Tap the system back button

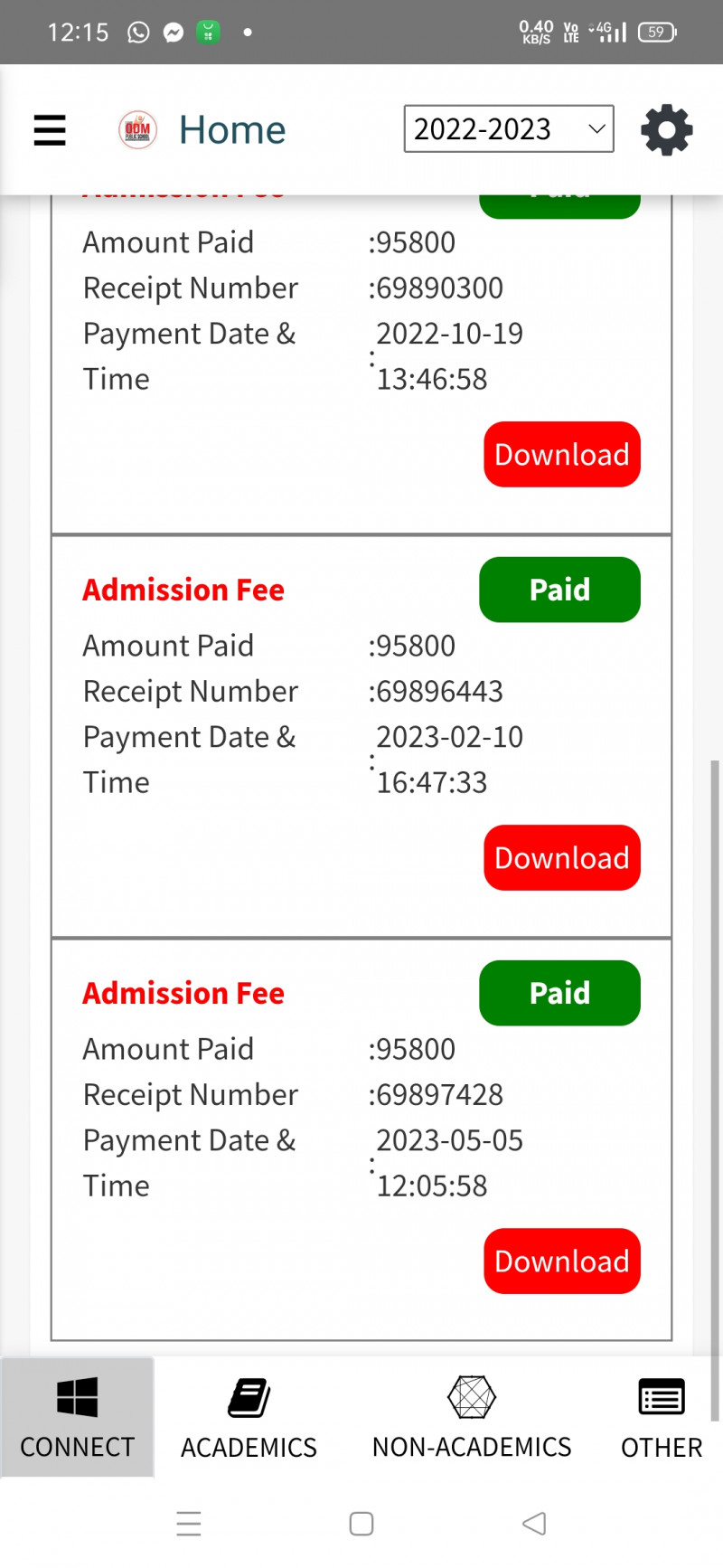pos(534,1524)
